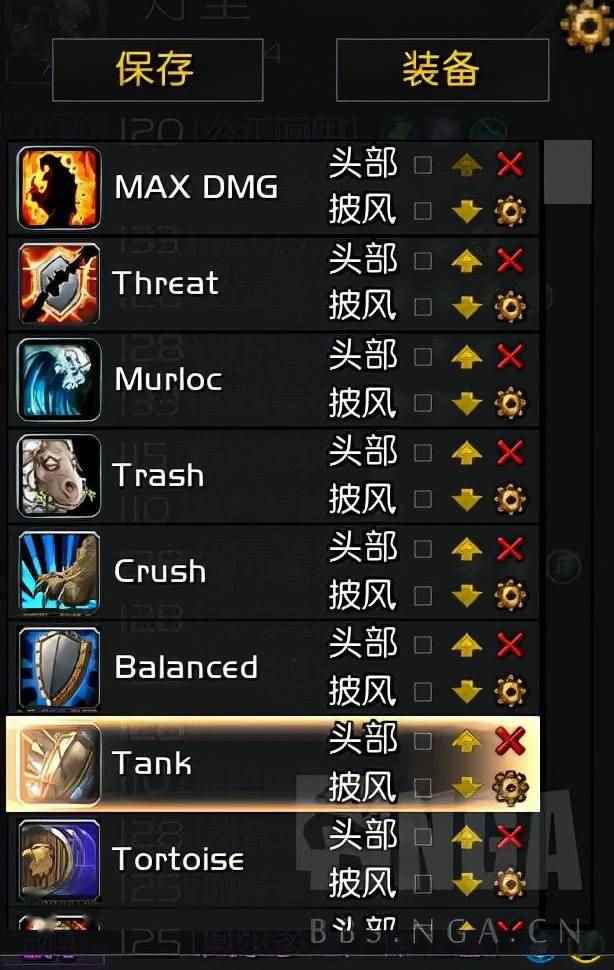Screen dimensions: 614x970
Task: Check 披风 box for Tank set
Action: [423, 787]
